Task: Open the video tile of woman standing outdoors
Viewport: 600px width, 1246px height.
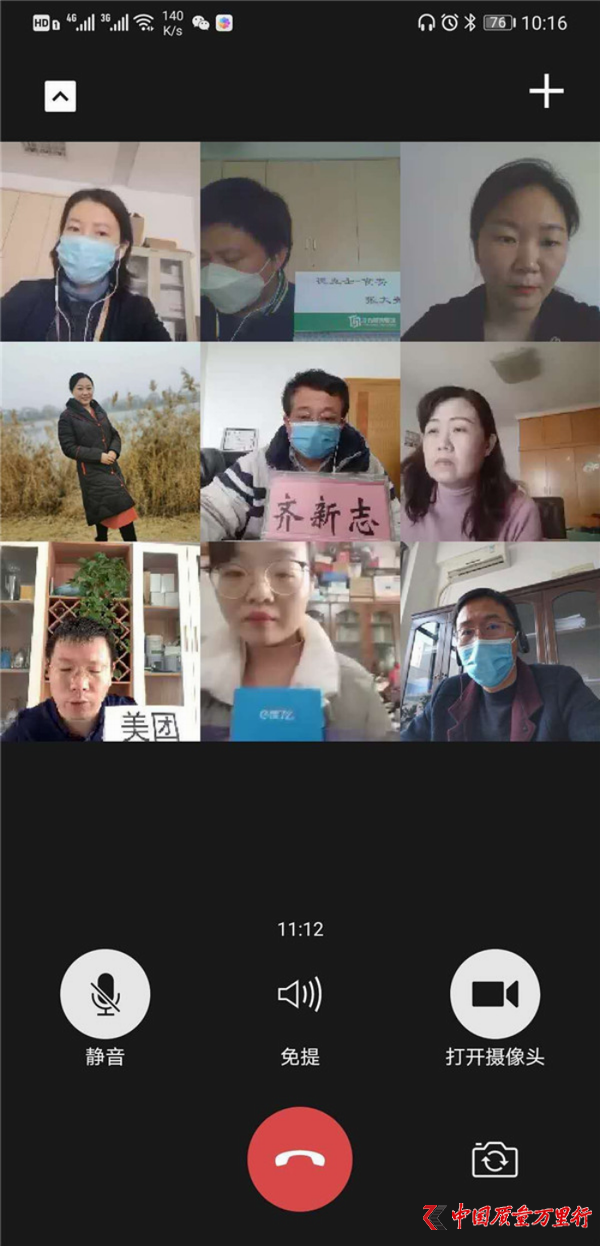Action: 100,441
